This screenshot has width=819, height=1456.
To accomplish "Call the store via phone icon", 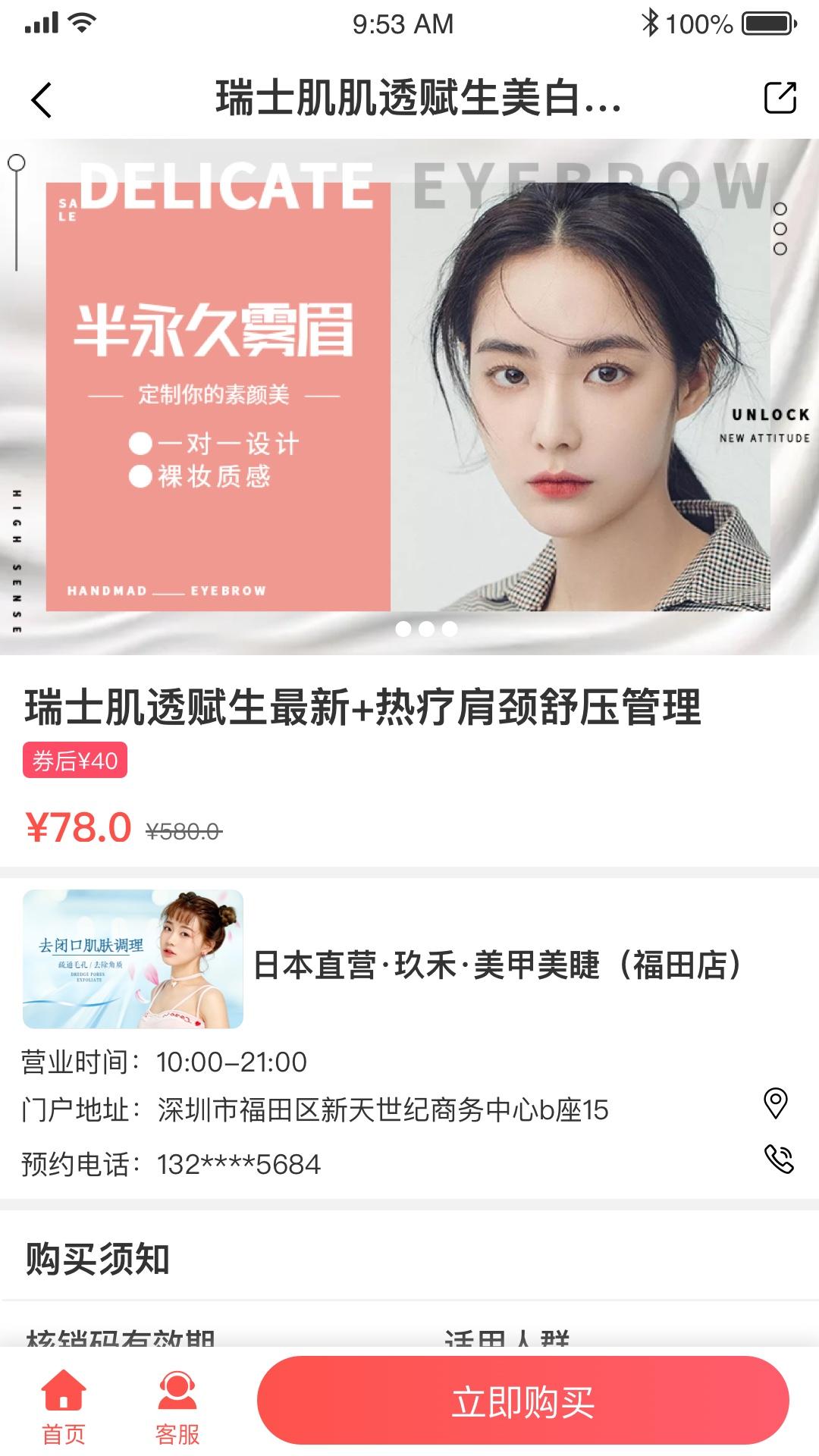I will 778,1159.
